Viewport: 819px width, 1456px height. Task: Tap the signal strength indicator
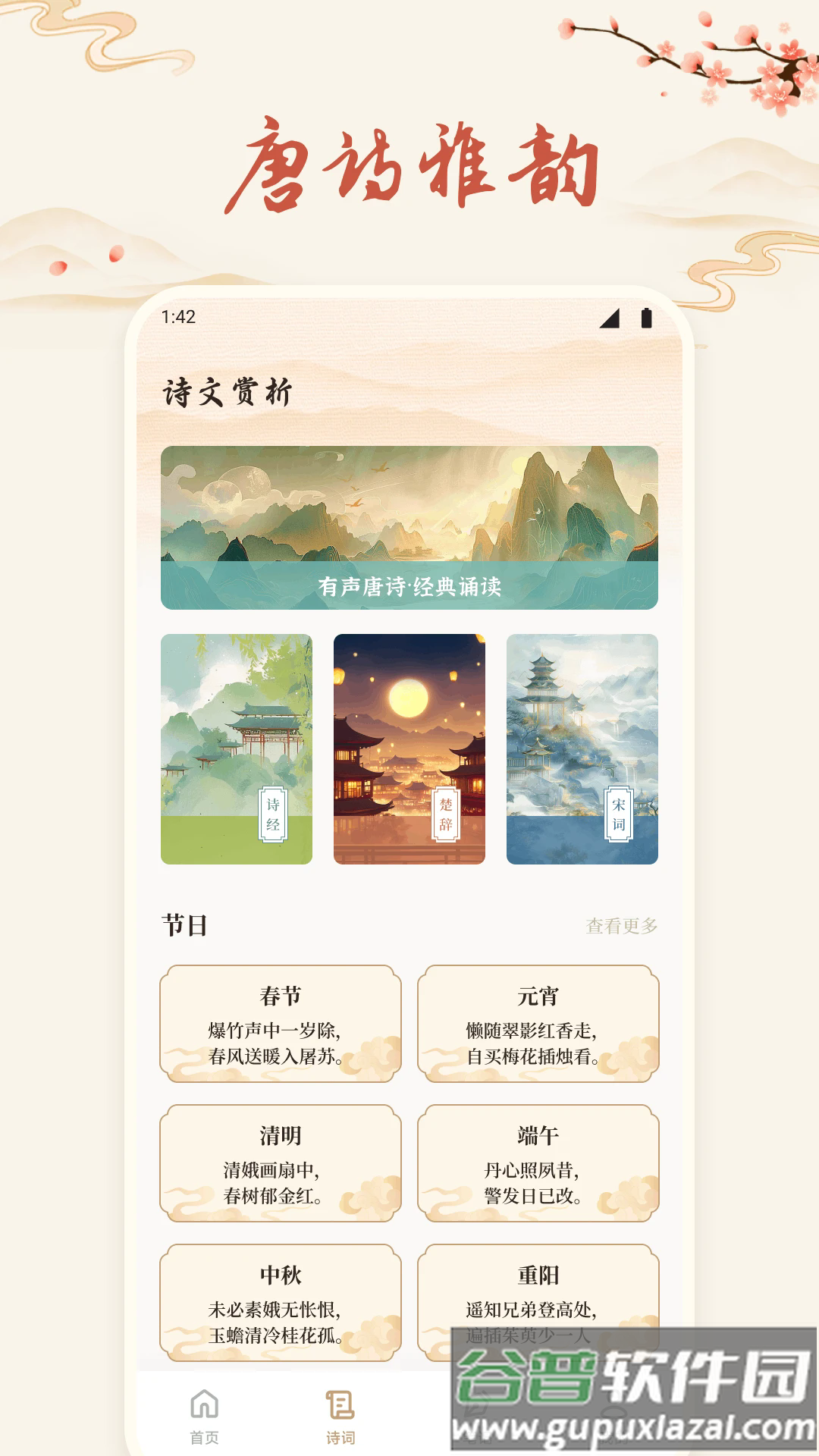[x=609, y=319]
